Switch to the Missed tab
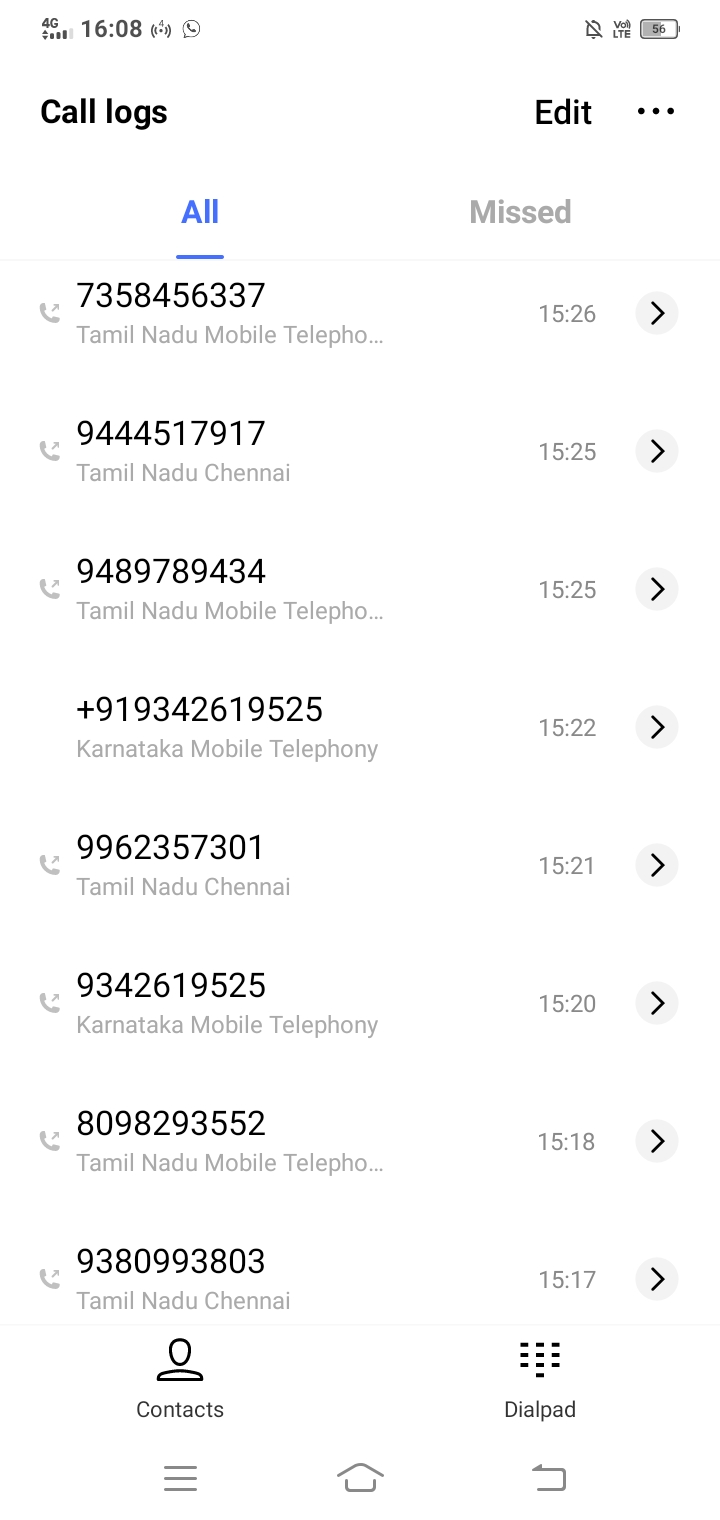720x1520 pixels. [520, 212]
